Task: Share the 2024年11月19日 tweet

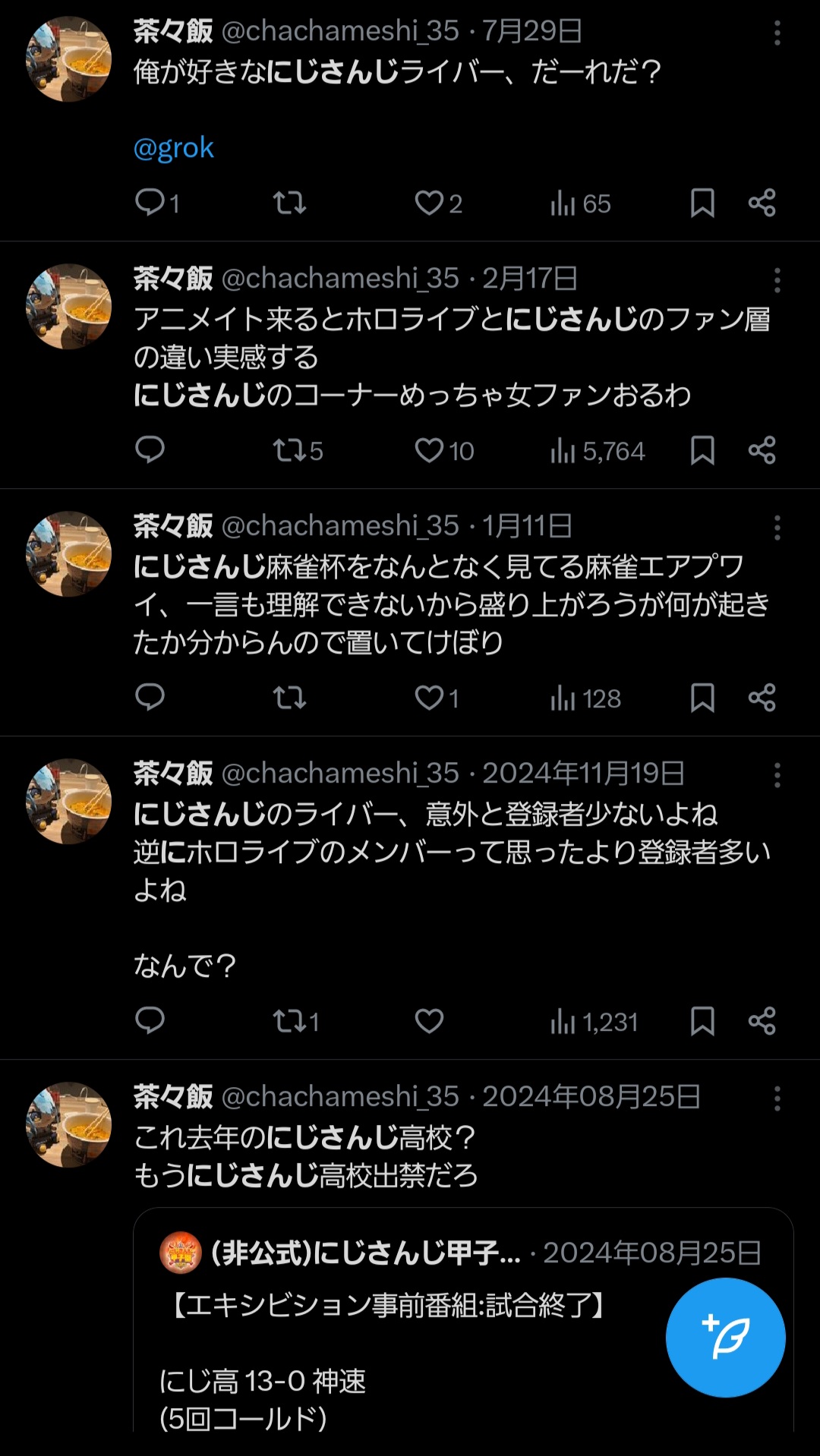Action: (x=762, y=1021)
